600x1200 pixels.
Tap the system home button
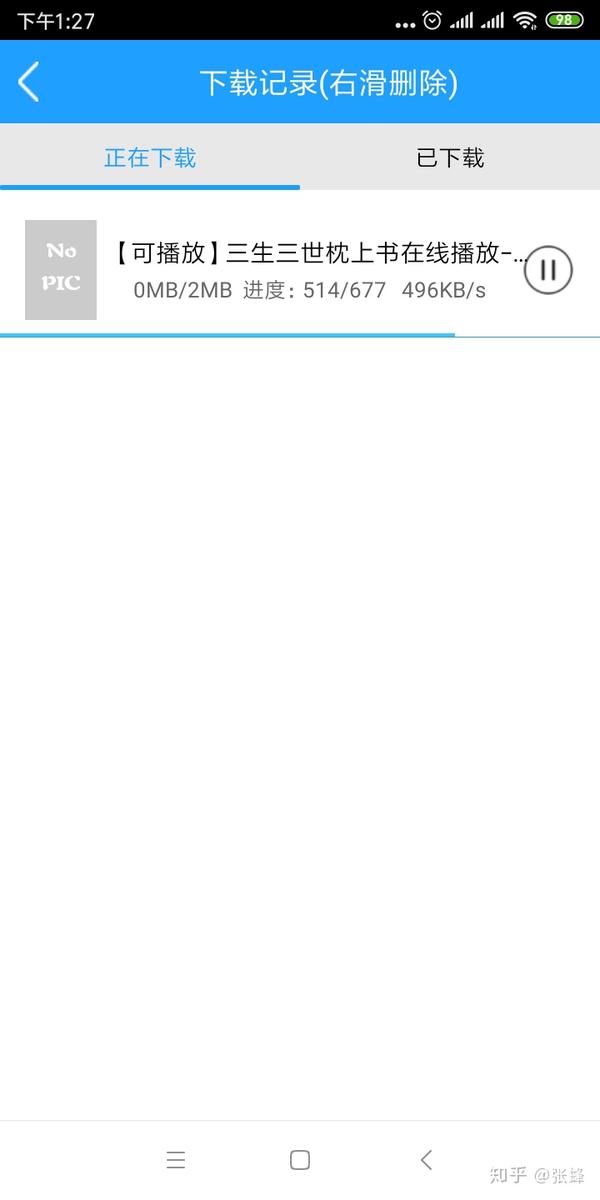[x=299, y=1160]
